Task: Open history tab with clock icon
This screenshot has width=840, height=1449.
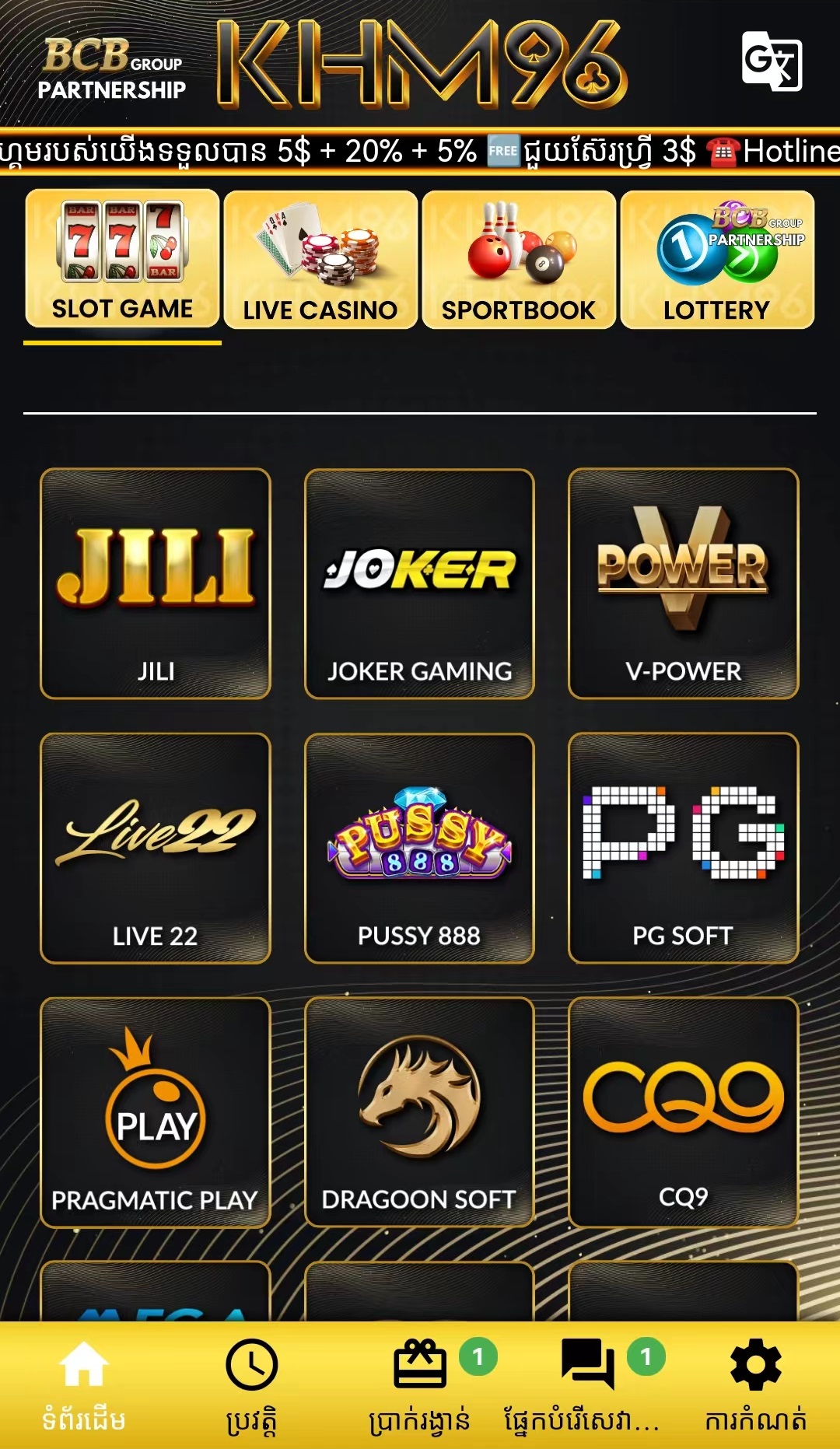Action: [x=251, y=1384]
